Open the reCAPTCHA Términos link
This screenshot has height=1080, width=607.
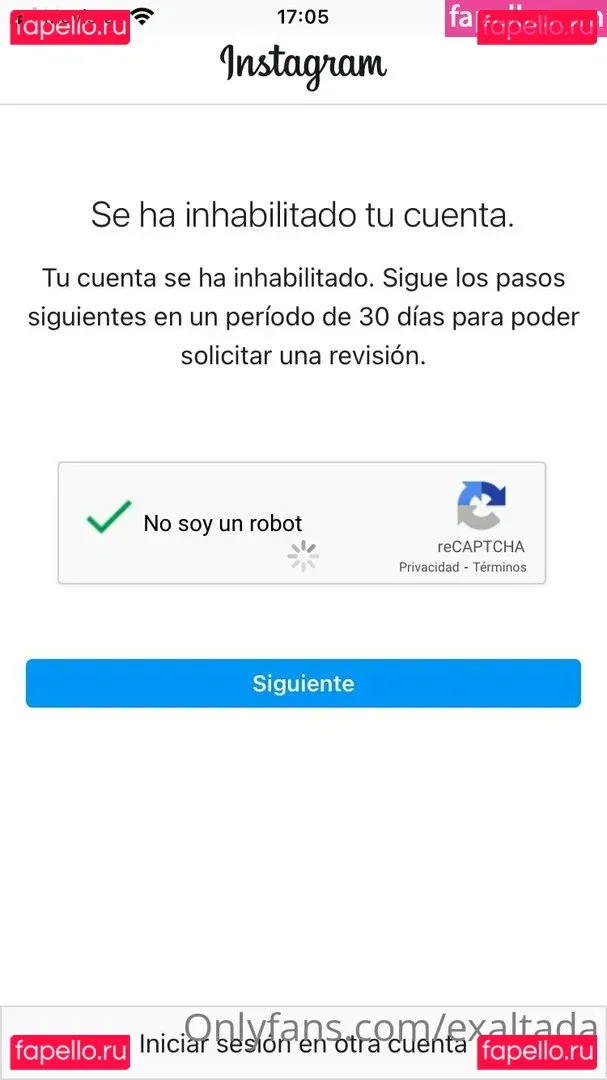point(499,567)
